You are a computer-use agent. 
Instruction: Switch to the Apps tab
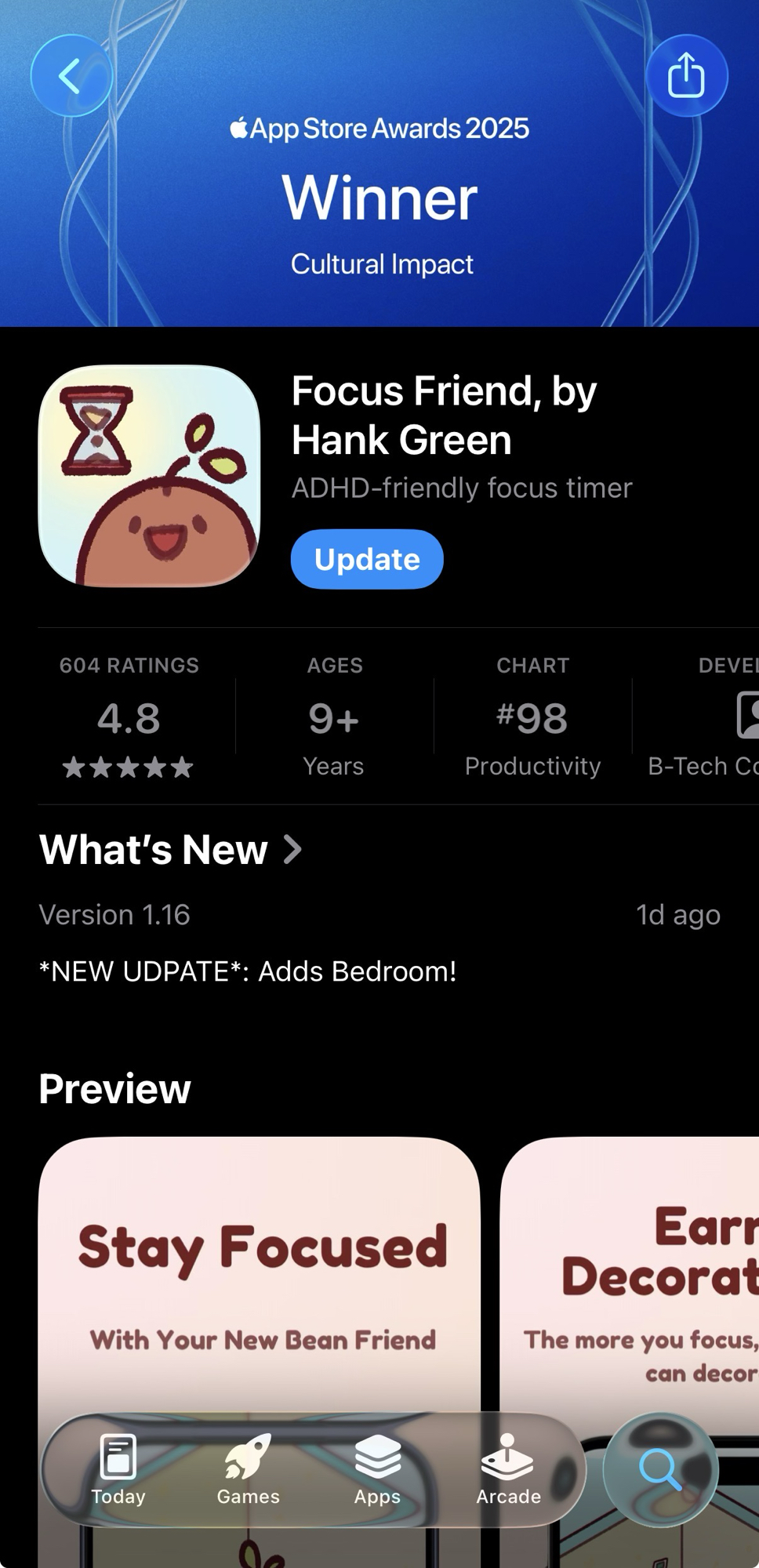(x=377, y=1469)
